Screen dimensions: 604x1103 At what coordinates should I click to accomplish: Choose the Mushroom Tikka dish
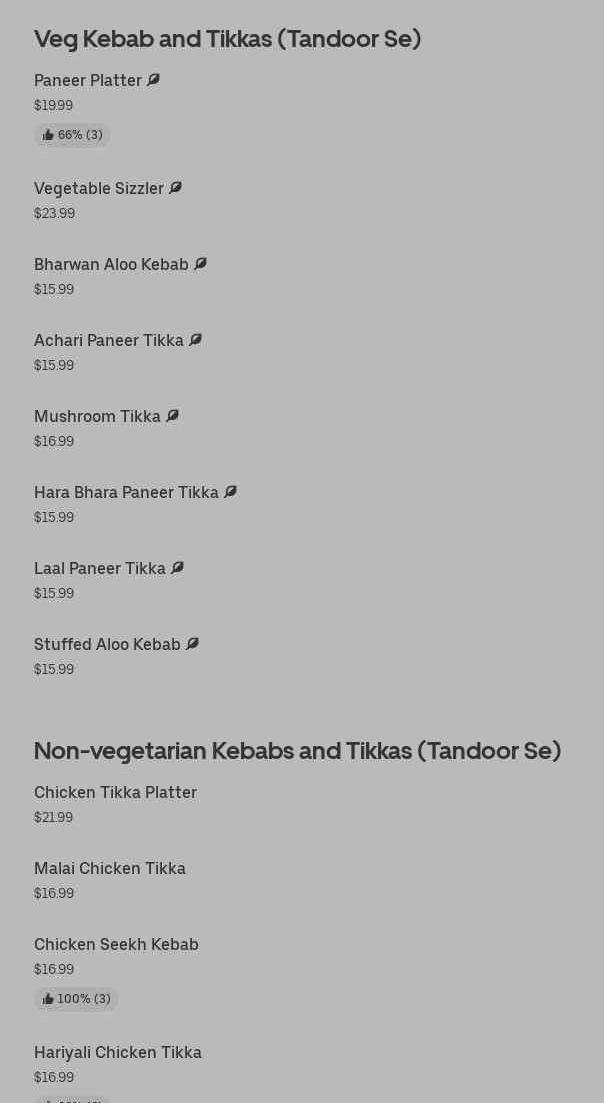tap(97, 417)
